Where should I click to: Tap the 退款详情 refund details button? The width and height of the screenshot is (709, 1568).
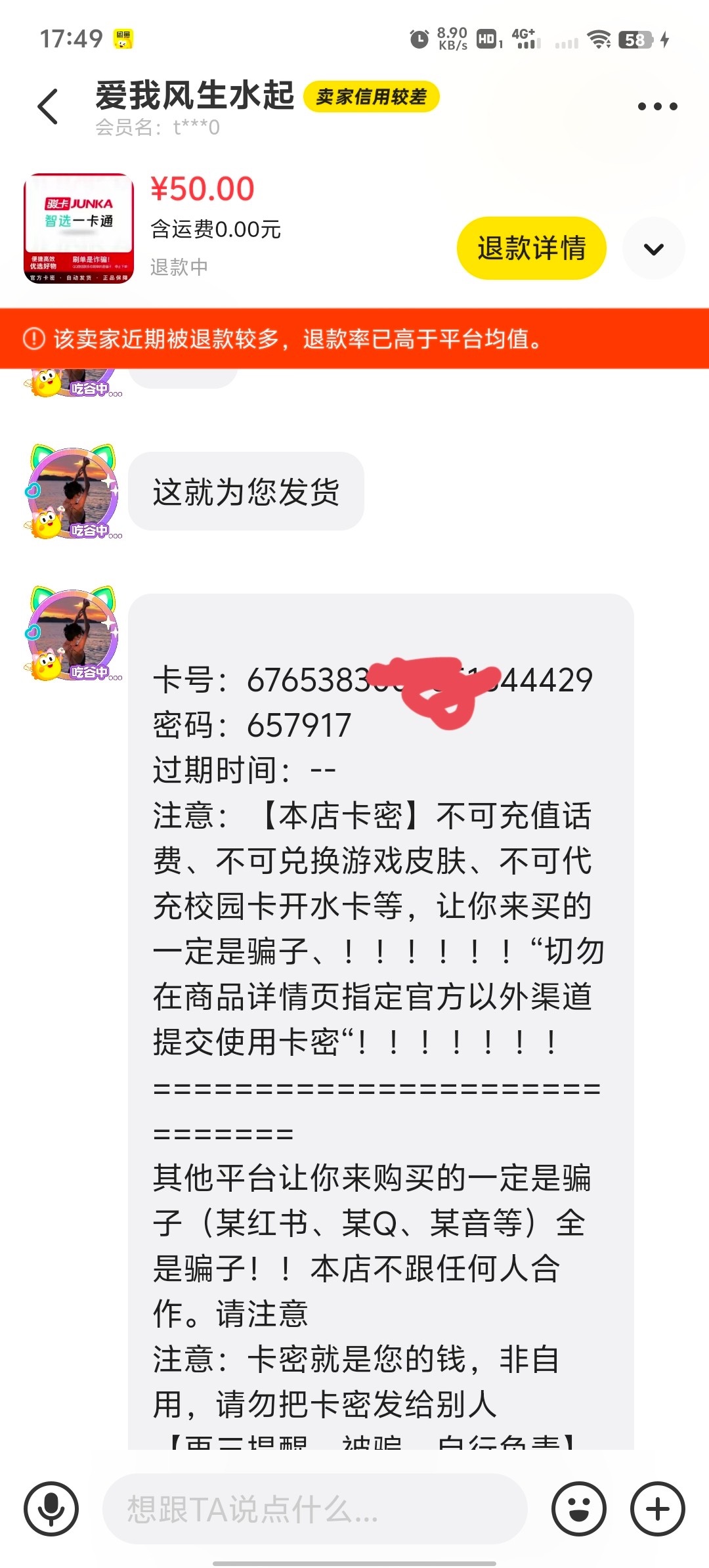[532, 249]
